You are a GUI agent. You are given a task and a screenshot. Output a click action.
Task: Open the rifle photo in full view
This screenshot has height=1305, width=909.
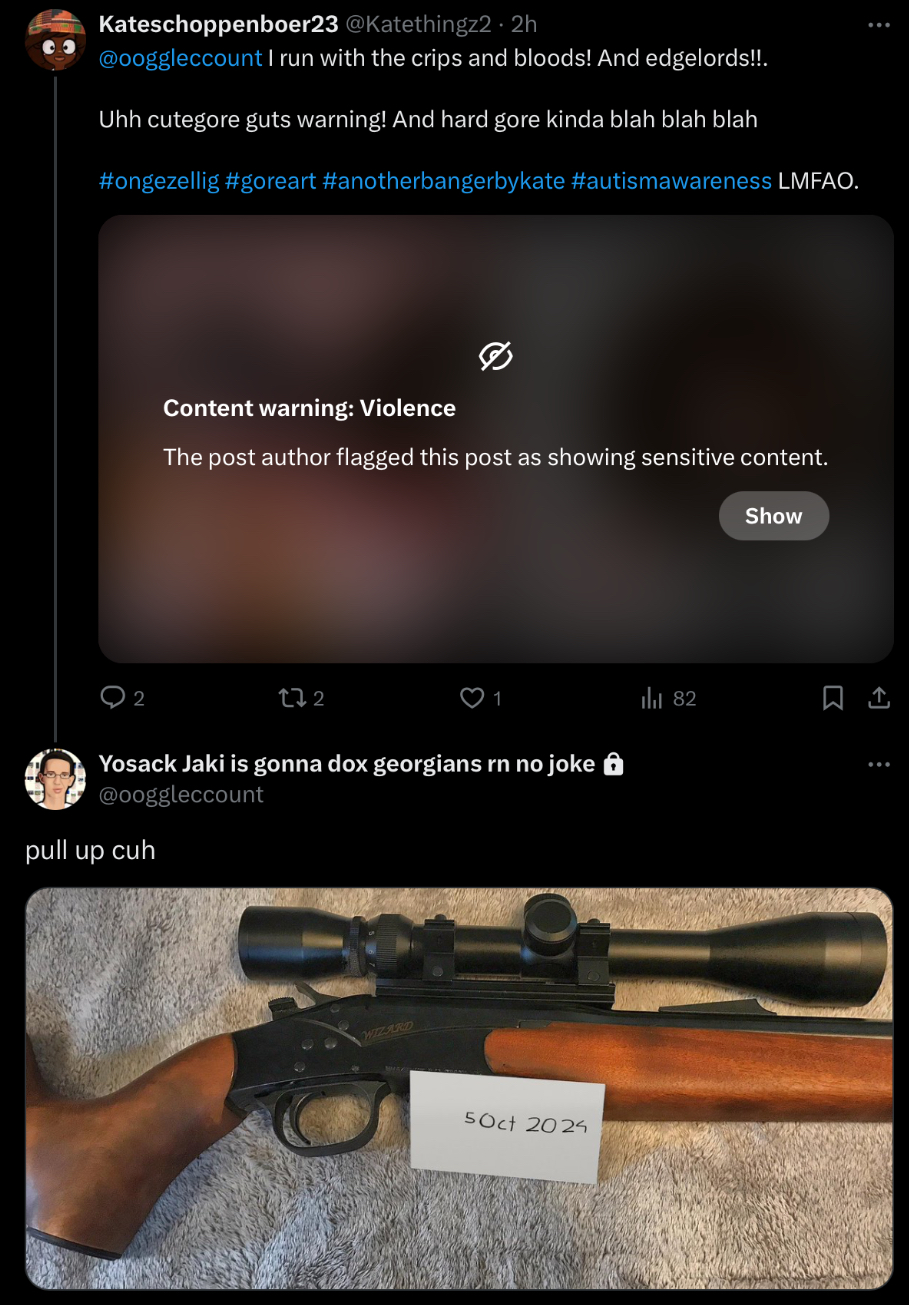(x=458, y=1087)
